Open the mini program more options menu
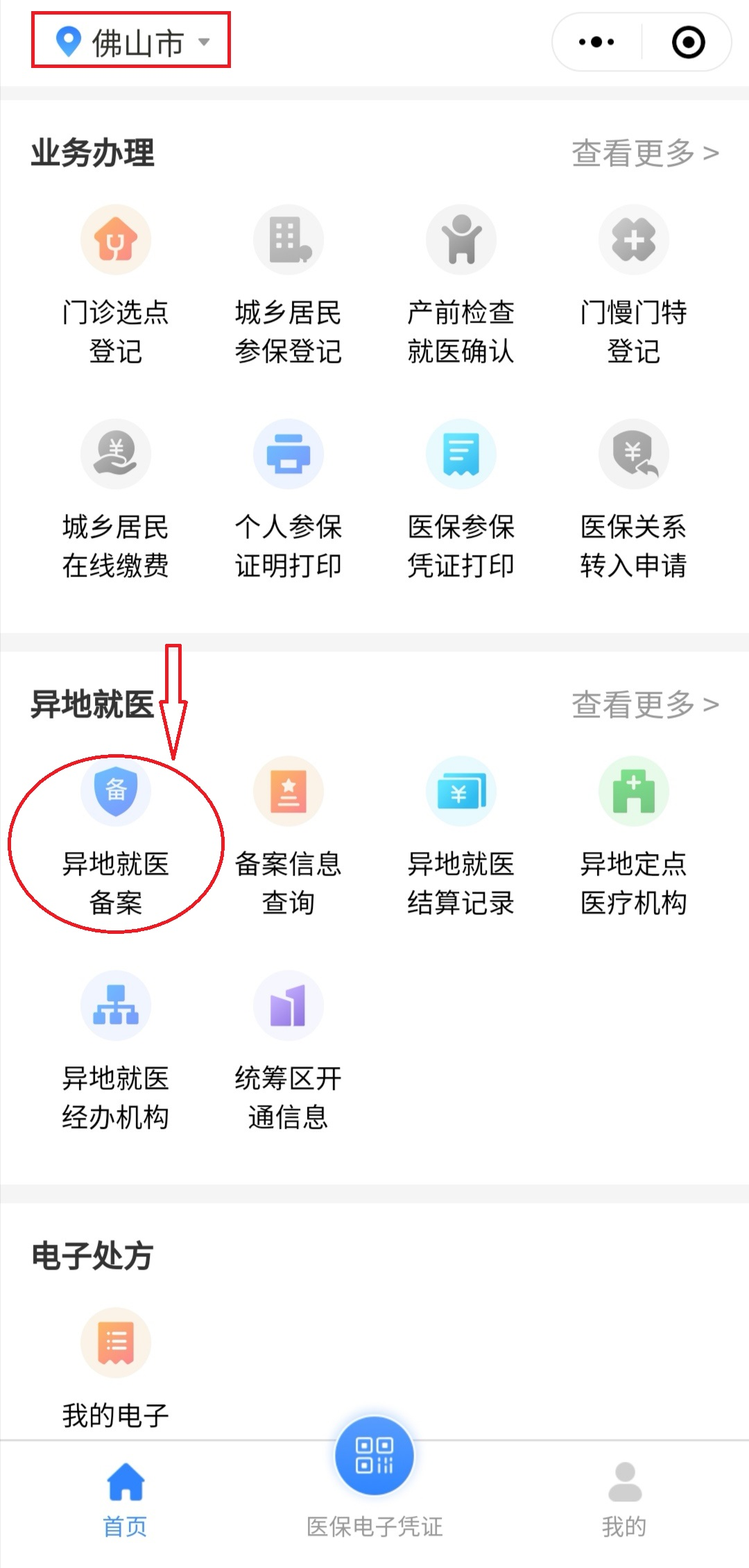Screen dimensions: 749x1568 tap(596, 42)
